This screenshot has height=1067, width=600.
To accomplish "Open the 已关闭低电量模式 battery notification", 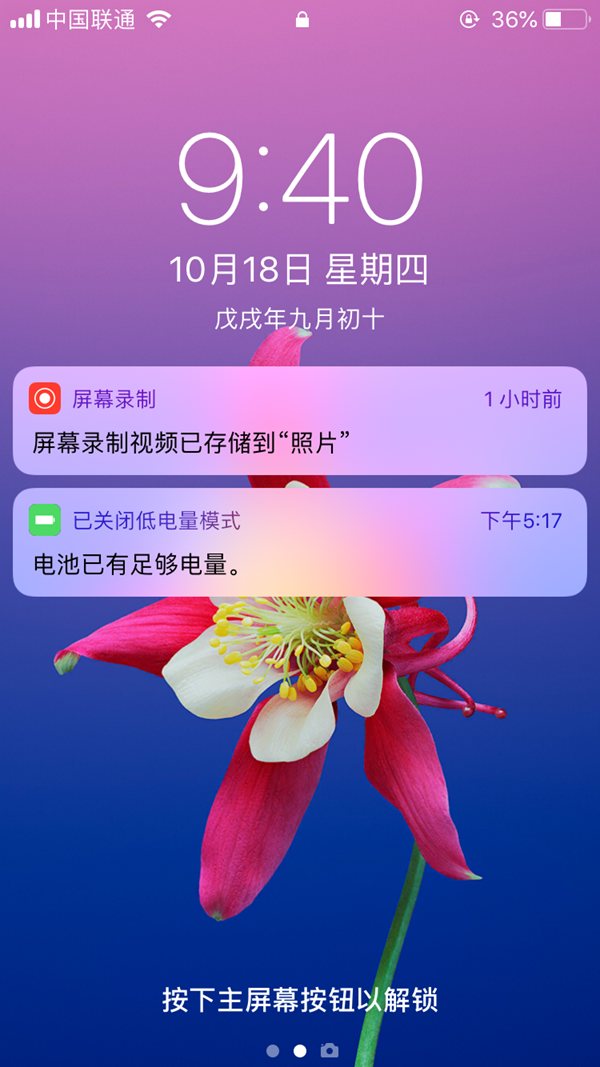I will tap(299, 542).
